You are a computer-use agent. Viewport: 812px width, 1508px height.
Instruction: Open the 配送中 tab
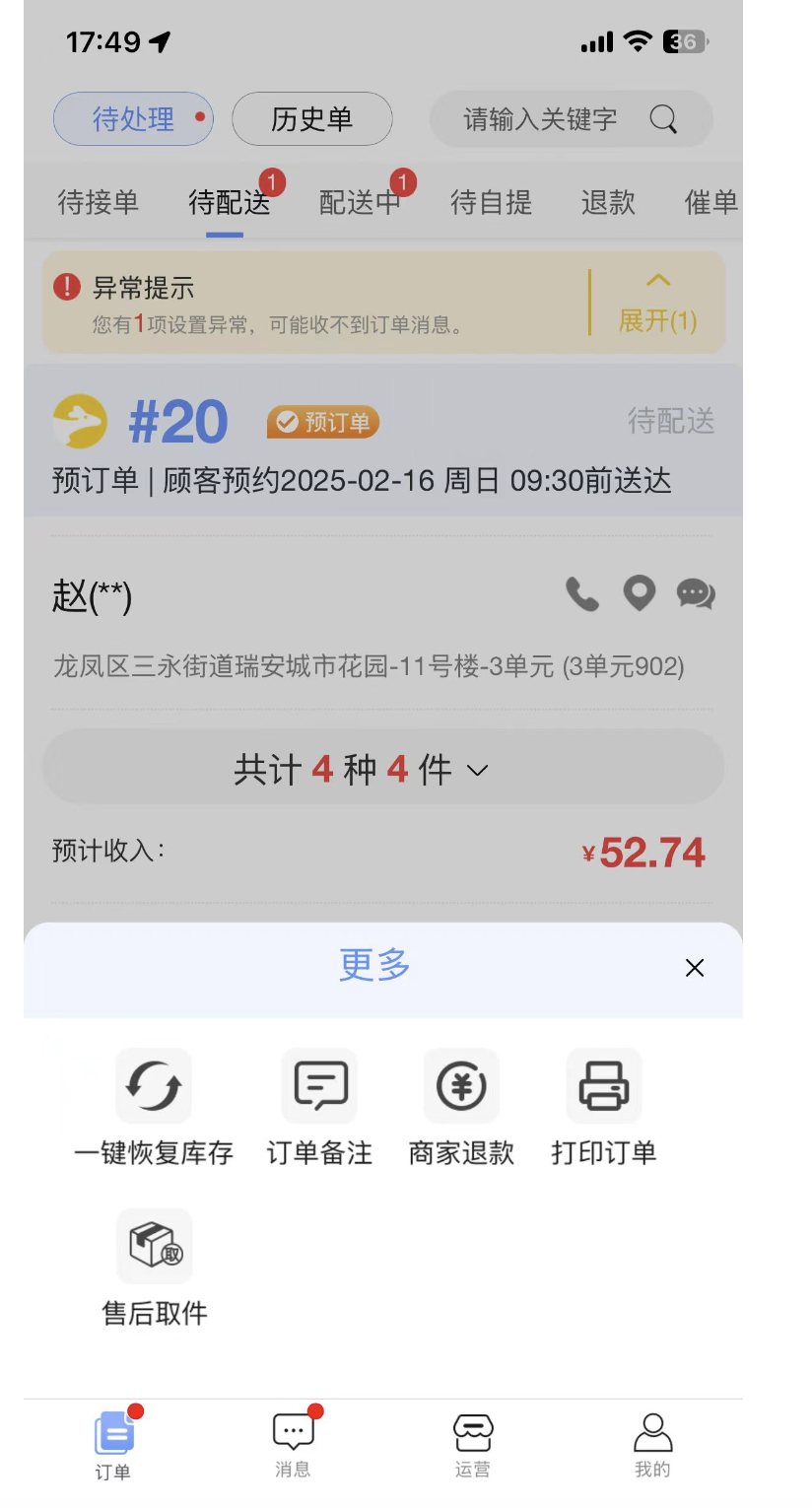point(360,202)
